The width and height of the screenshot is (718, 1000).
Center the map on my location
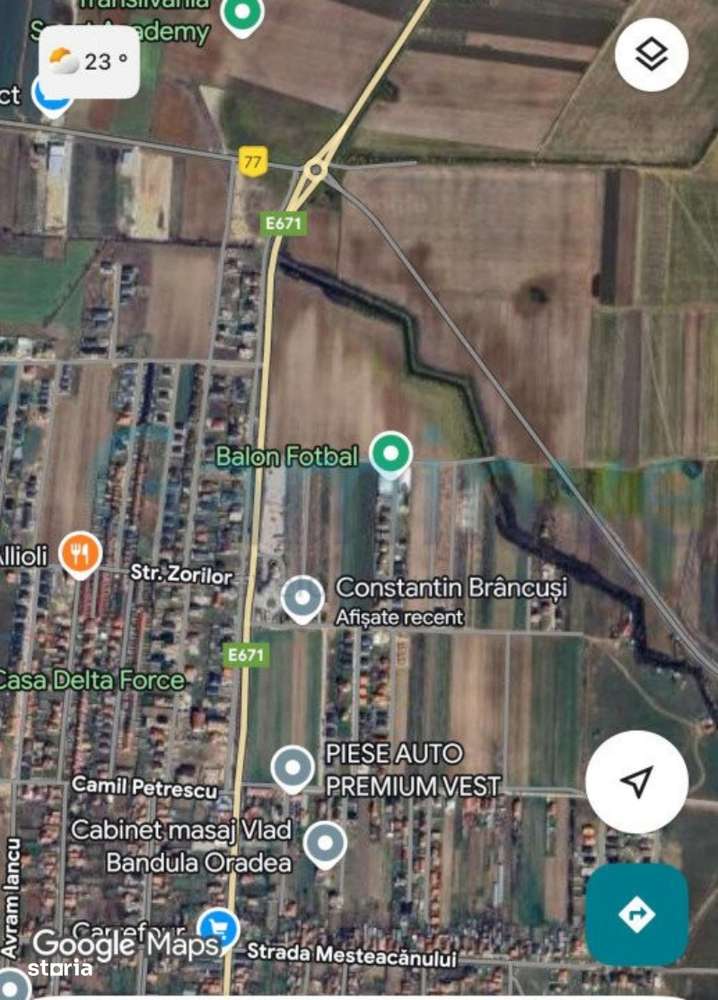click(x=637, y=782)
